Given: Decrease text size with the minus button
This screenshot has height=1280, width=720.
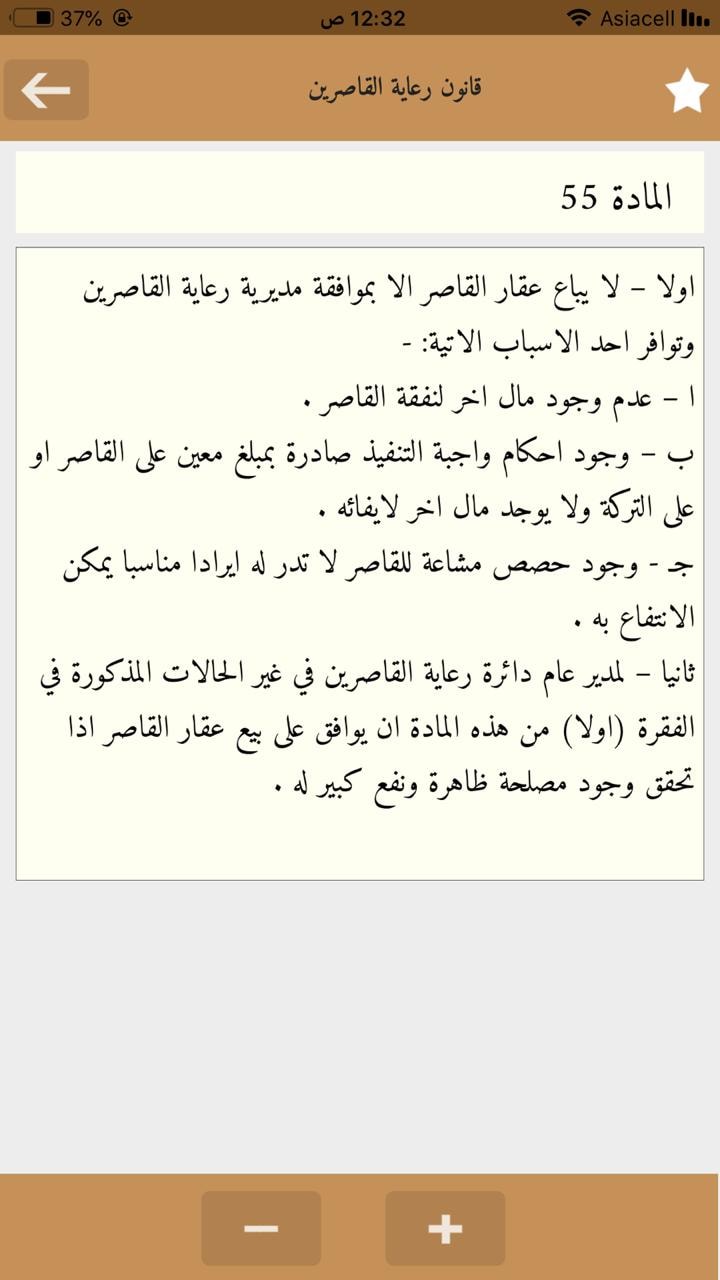Looking at the screenshot, I should tap(261, 1228).
